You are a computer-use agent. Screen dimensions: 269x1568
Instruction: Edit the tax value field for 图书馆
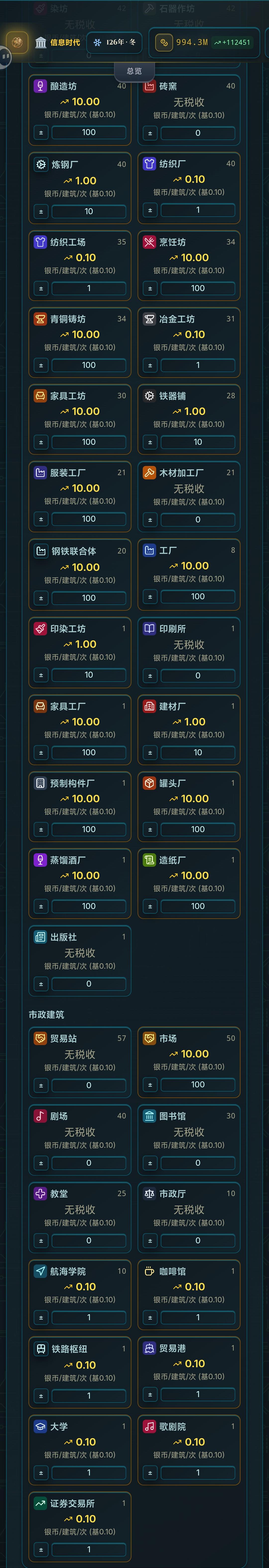(x=198, y=1163)
